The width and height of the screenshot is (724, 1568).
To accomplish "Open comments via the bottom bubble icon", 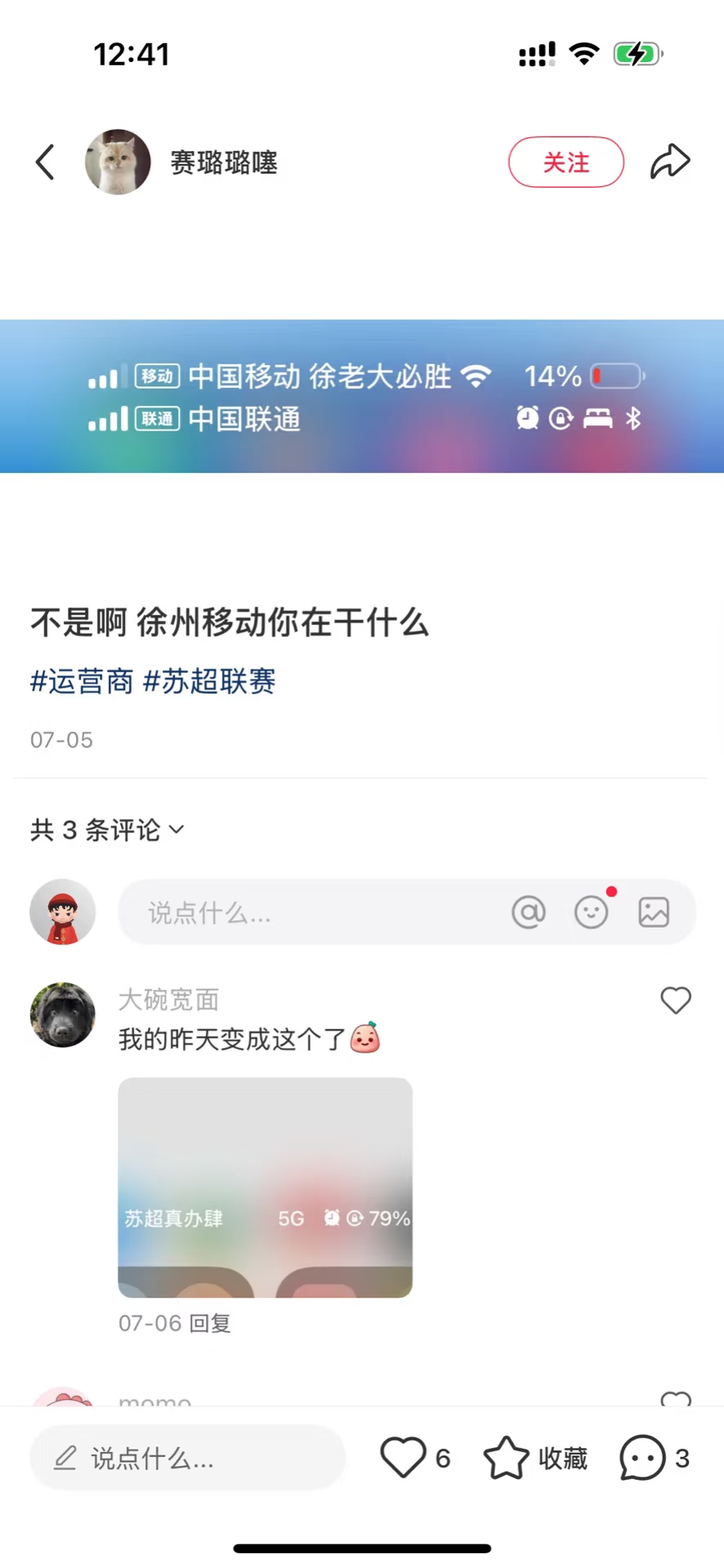I will coord(642,1458).
